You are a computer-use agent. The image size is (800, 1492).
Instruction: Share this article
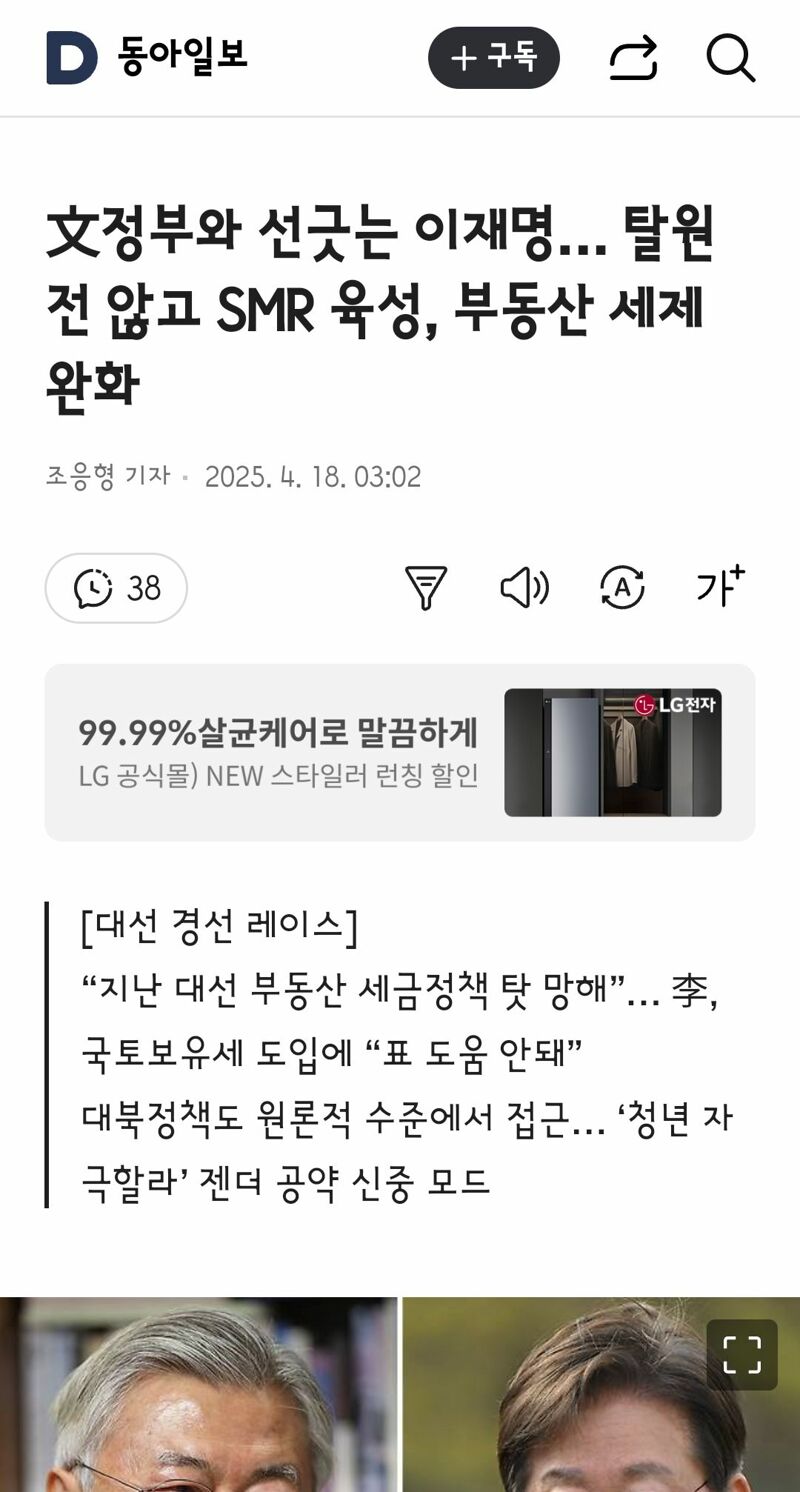coord(633,58)
